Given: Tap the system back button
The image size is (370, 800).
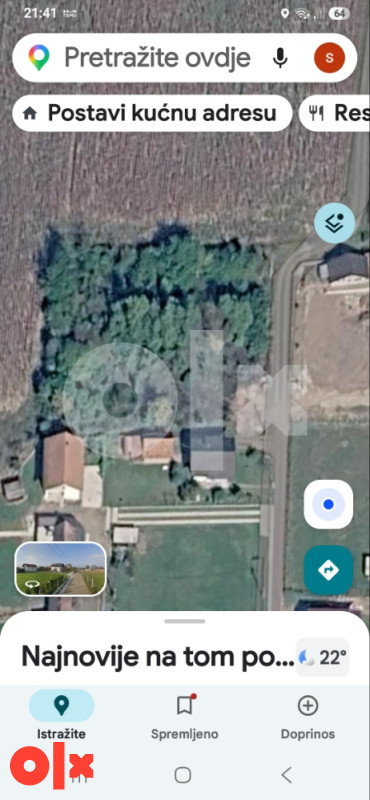Looking at the screenshot, I should coord(287,775).
